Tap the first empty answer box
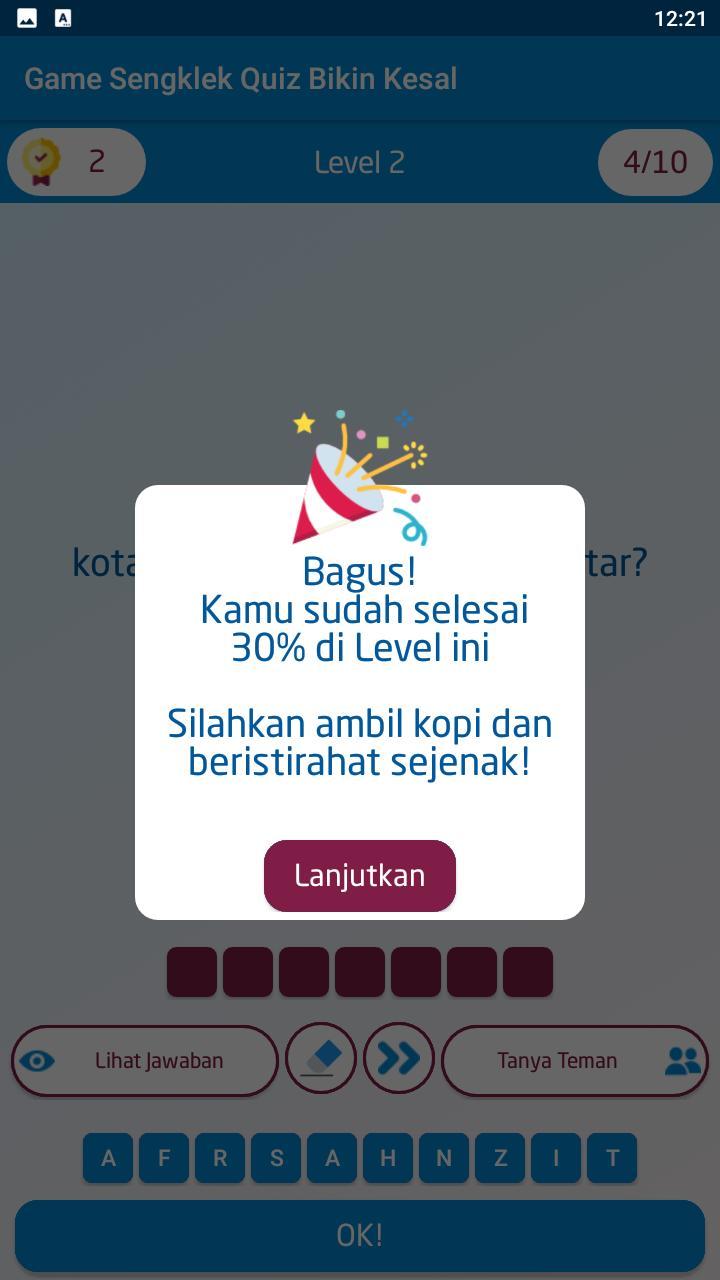 click(192, 971)
